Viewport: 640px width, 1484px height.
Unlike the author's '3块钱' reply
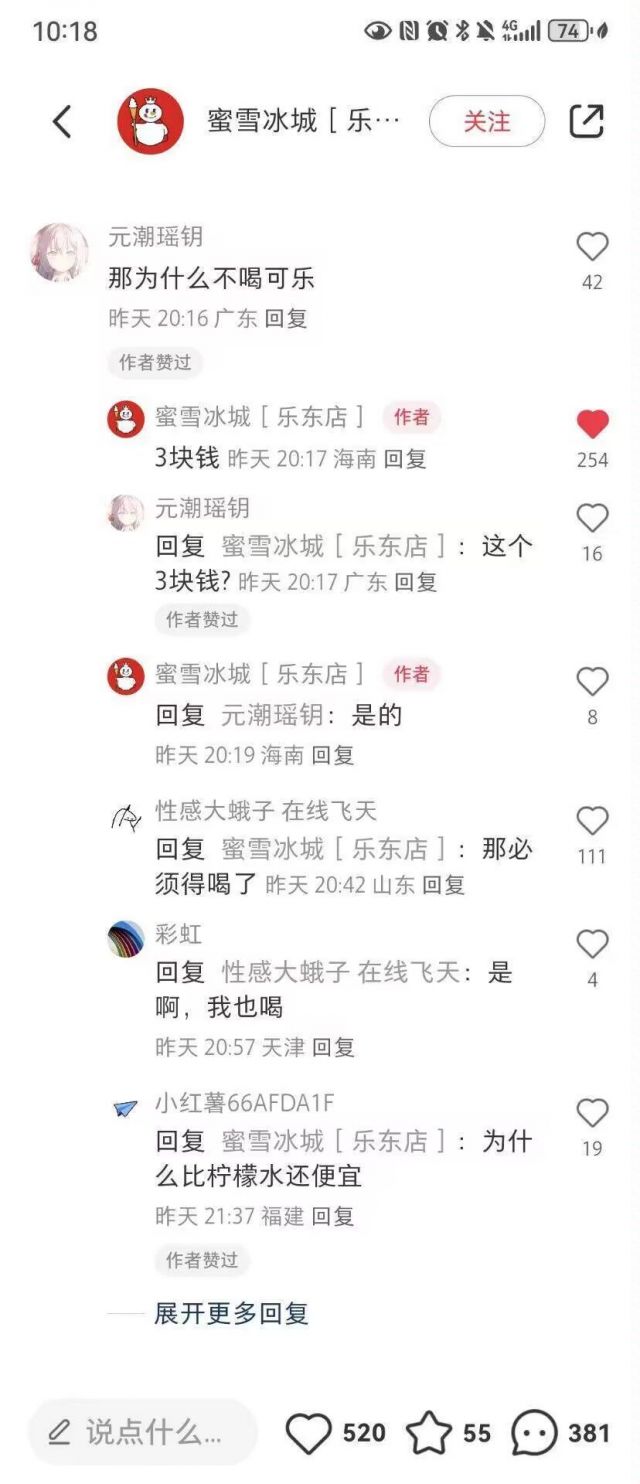tap(592, 425)
